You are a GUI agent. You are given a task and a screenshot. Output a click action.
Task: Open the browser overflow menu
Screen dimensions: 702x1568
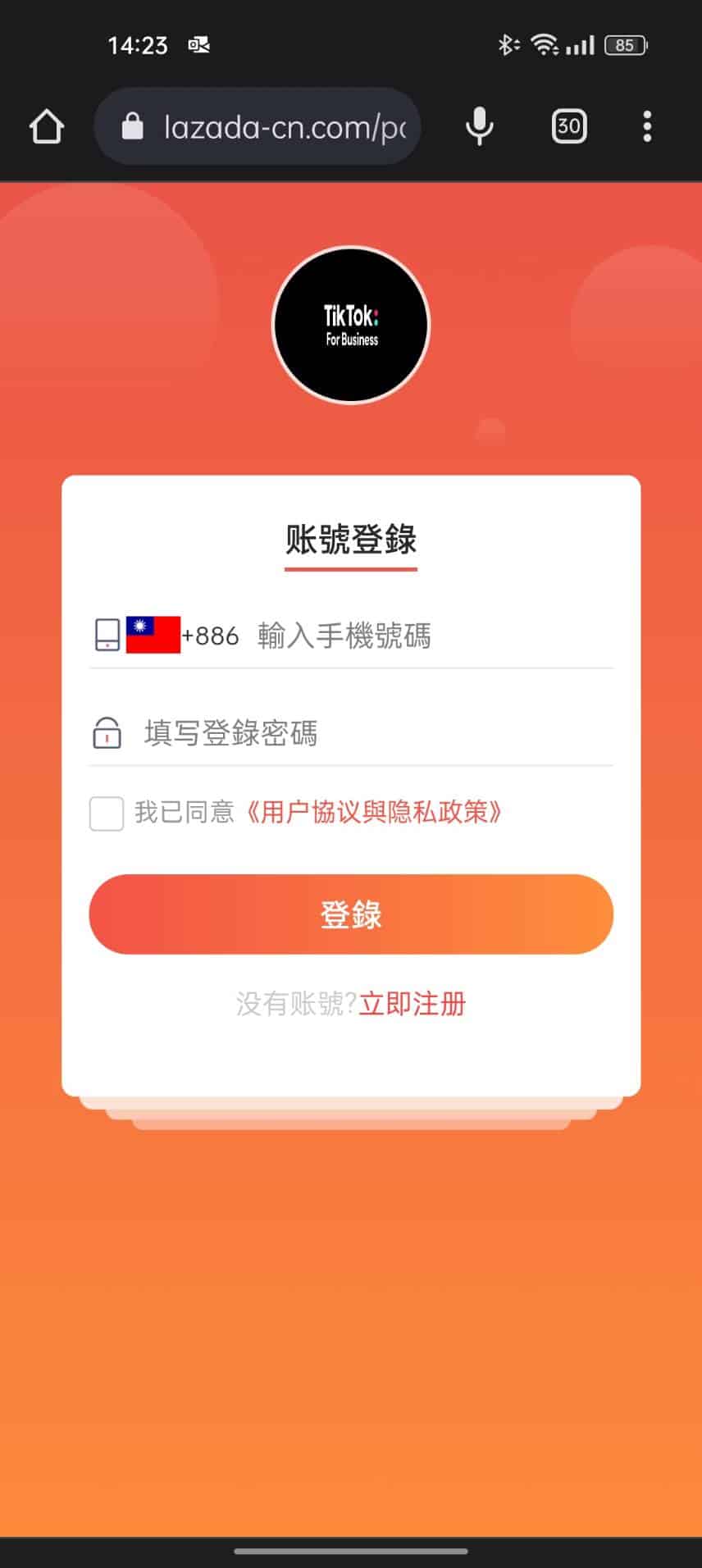click(x=647, y=127)
